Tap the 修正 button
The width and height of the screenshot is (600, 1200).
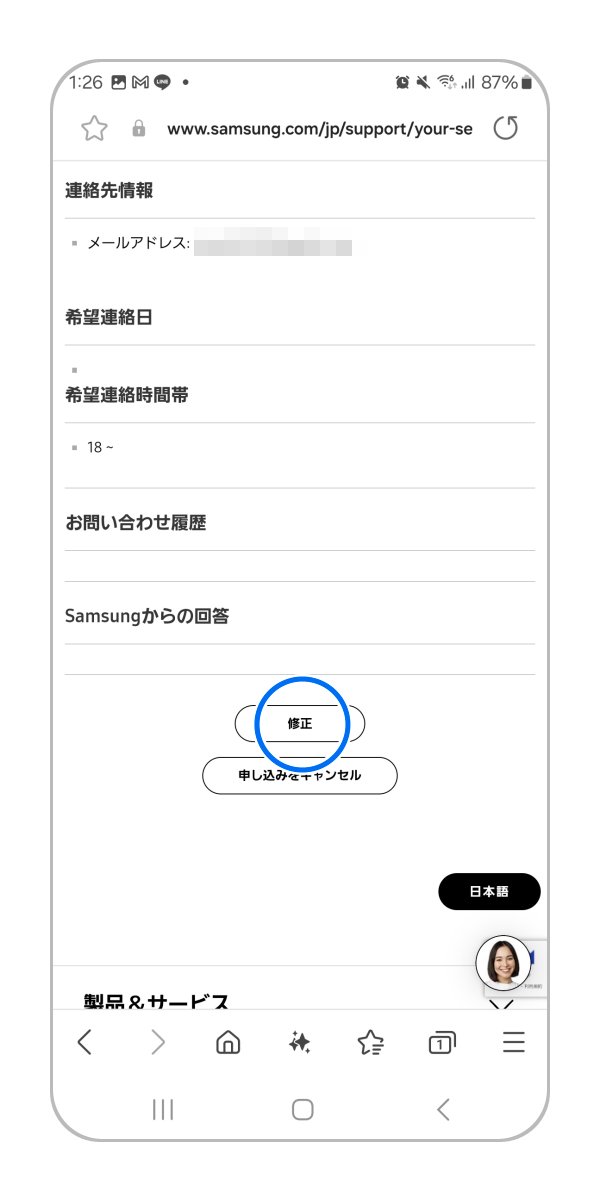(300, 724)
